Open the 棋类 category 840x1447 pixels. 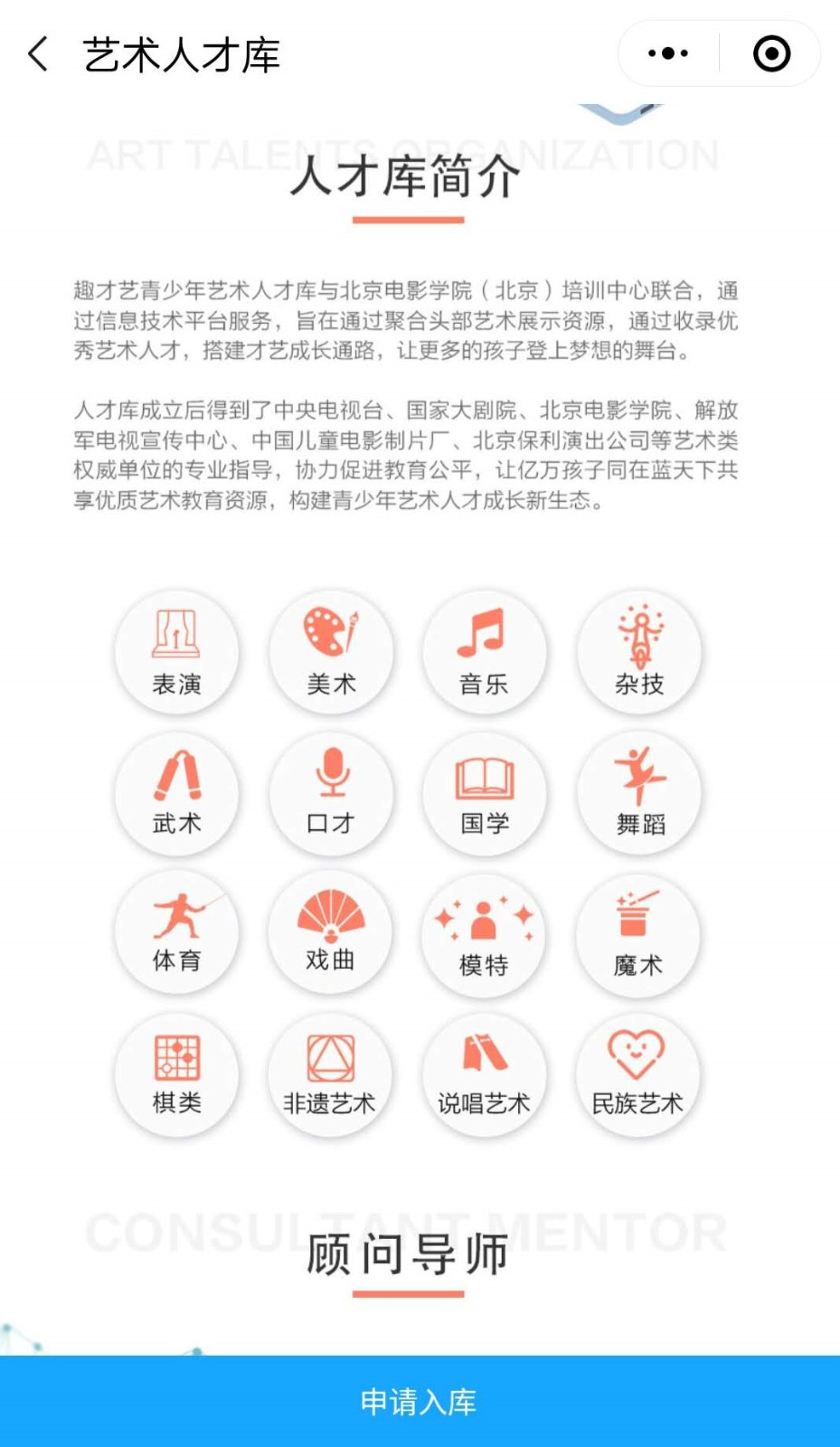point(176,1074)
